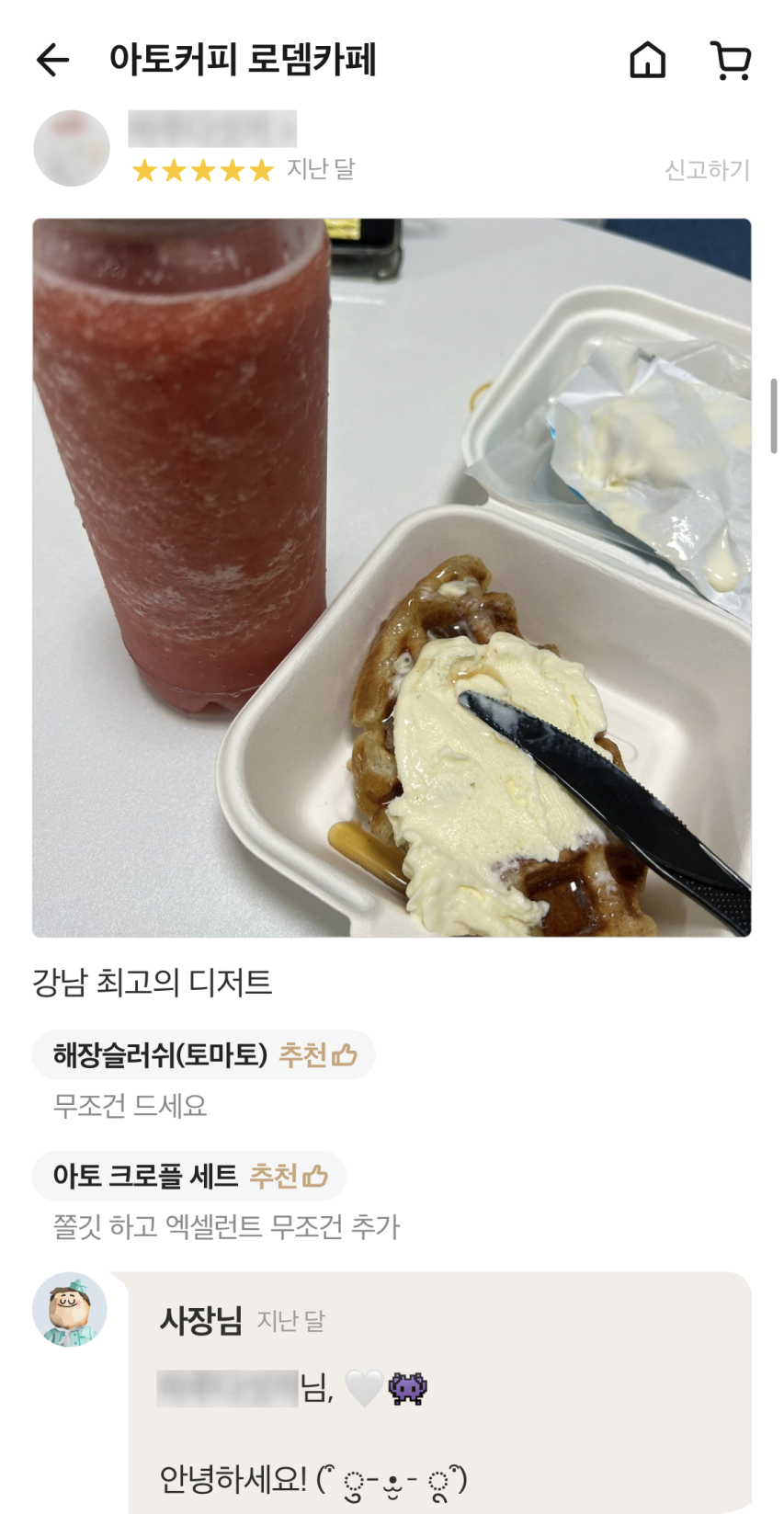The image size is (784, 1514).
Task: Enlarge the review photo of slush and croffle
Action: click(x=392, y=577)
